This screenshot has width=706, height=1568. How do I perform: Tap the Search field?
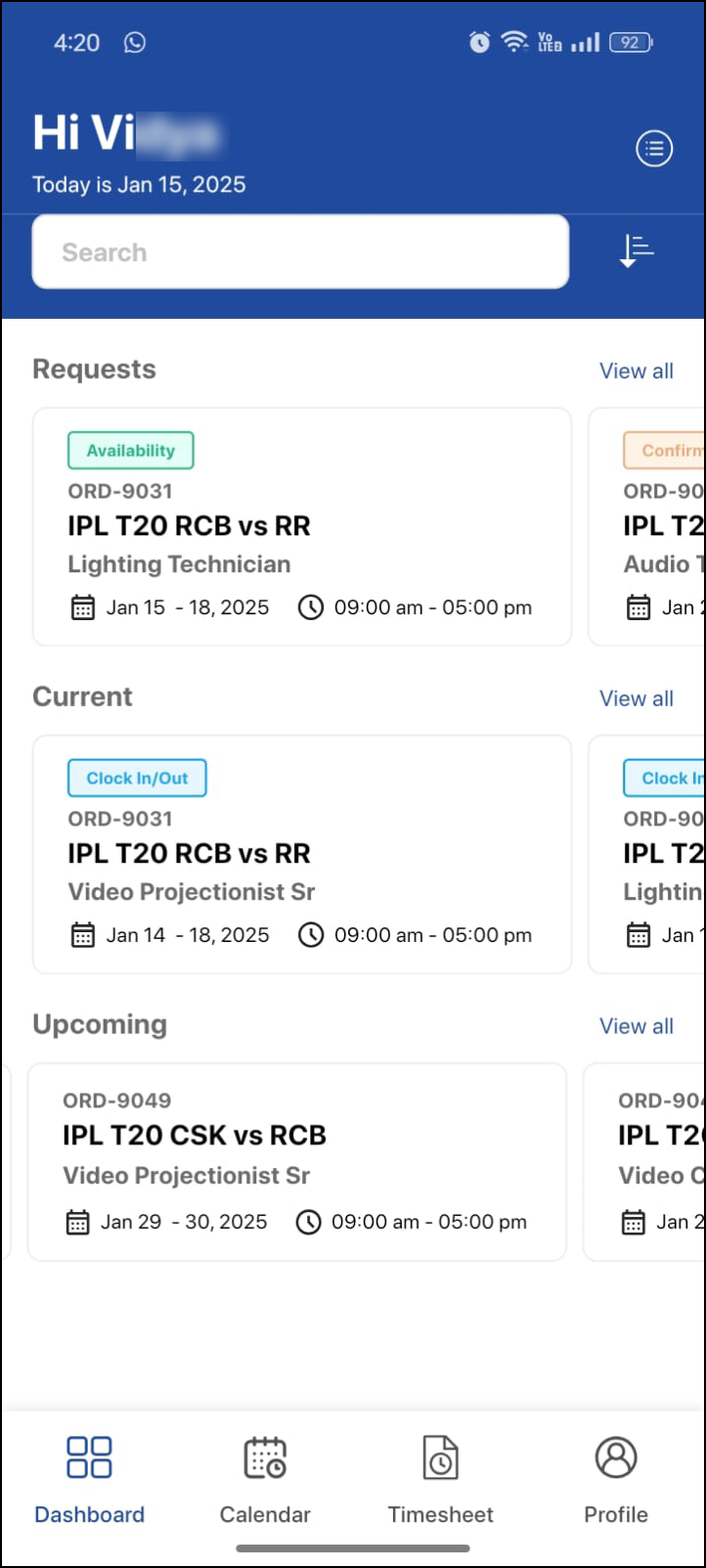tap(300, 252)
